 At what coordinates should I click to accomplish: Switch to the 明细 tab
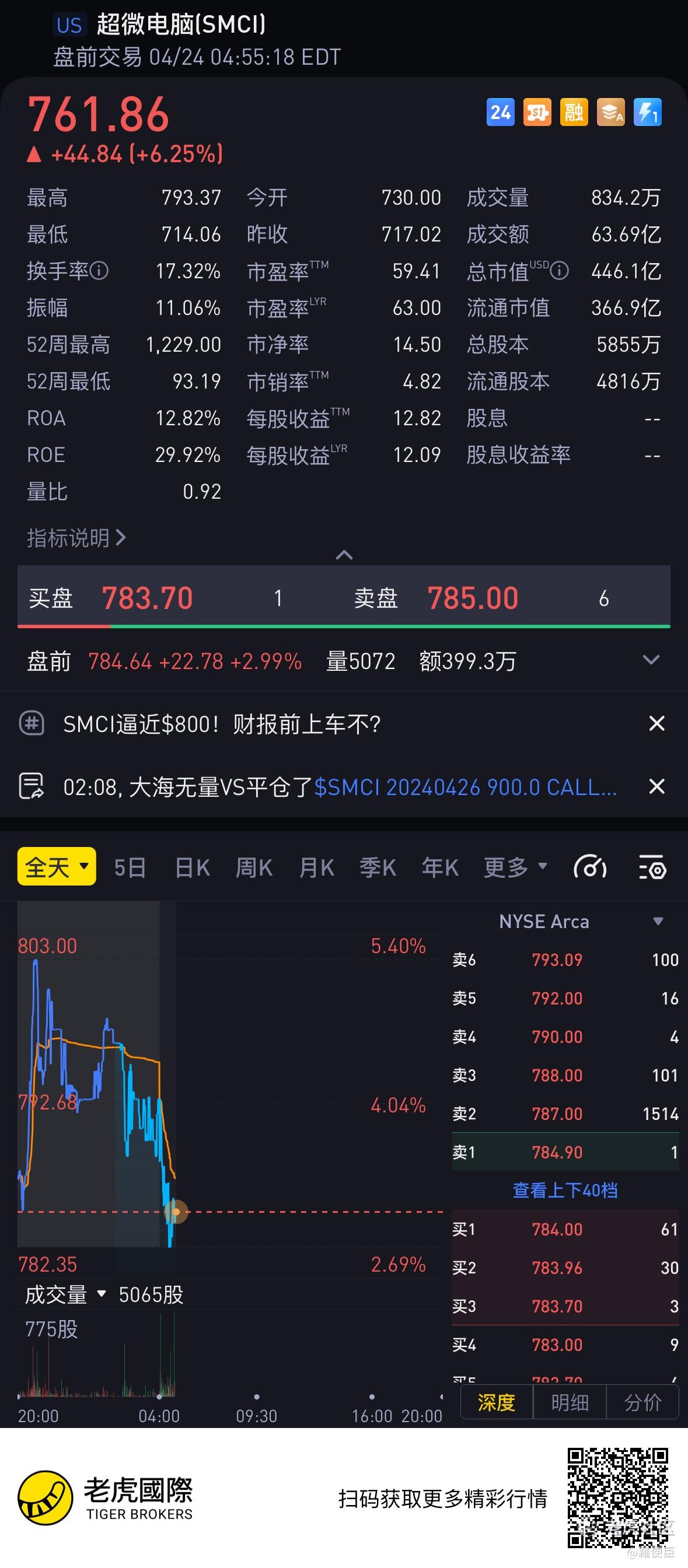pos(570,1402)
